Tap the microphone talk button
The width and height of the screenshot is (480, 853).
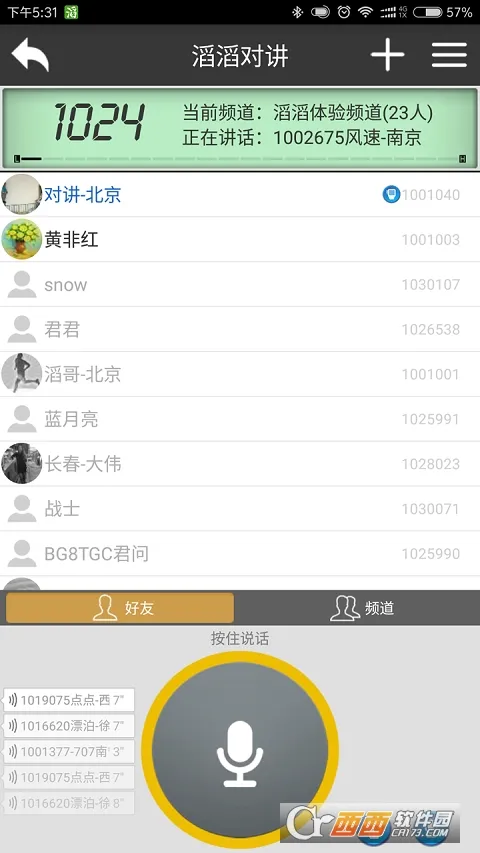[240, 753]
